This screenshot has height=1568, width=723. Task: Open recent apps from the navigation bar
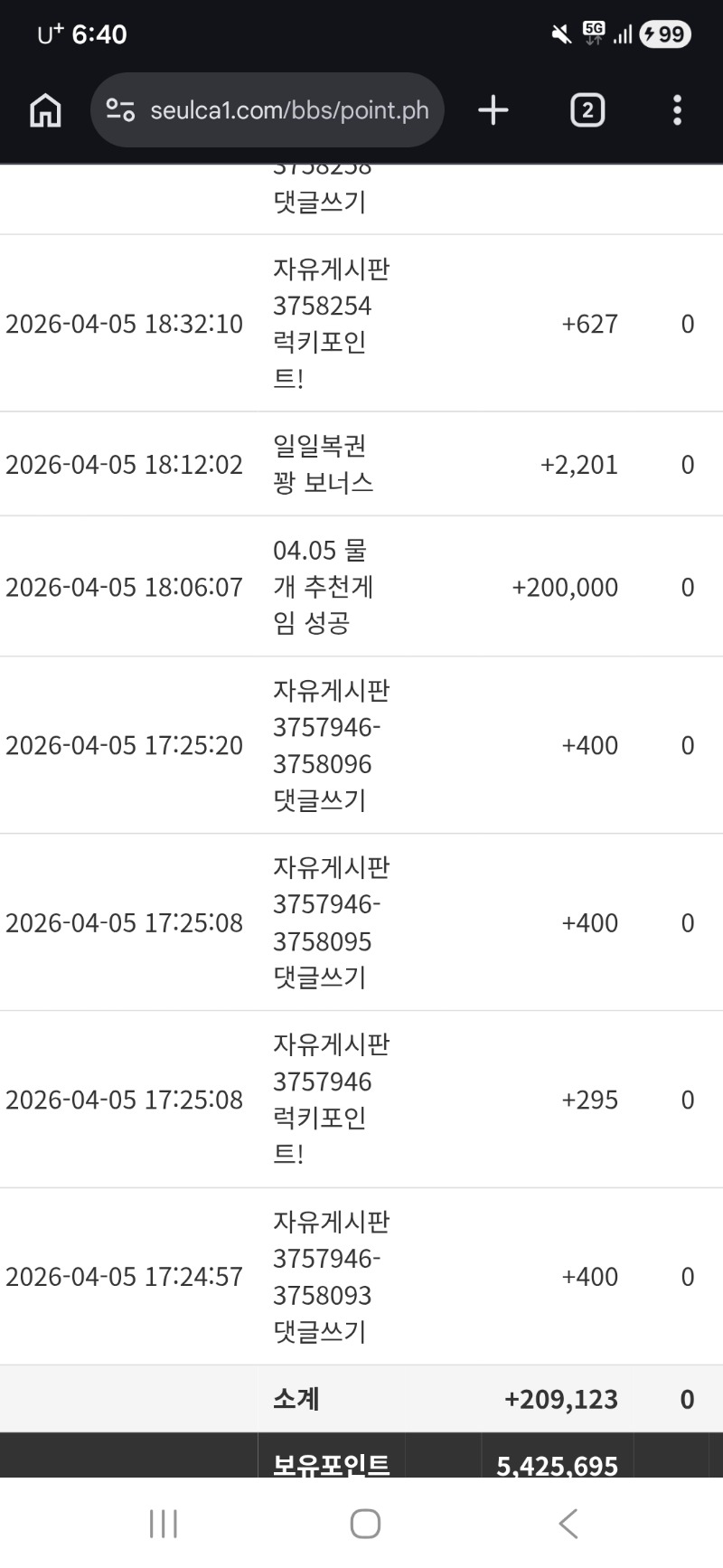[x=164, y=1524]
